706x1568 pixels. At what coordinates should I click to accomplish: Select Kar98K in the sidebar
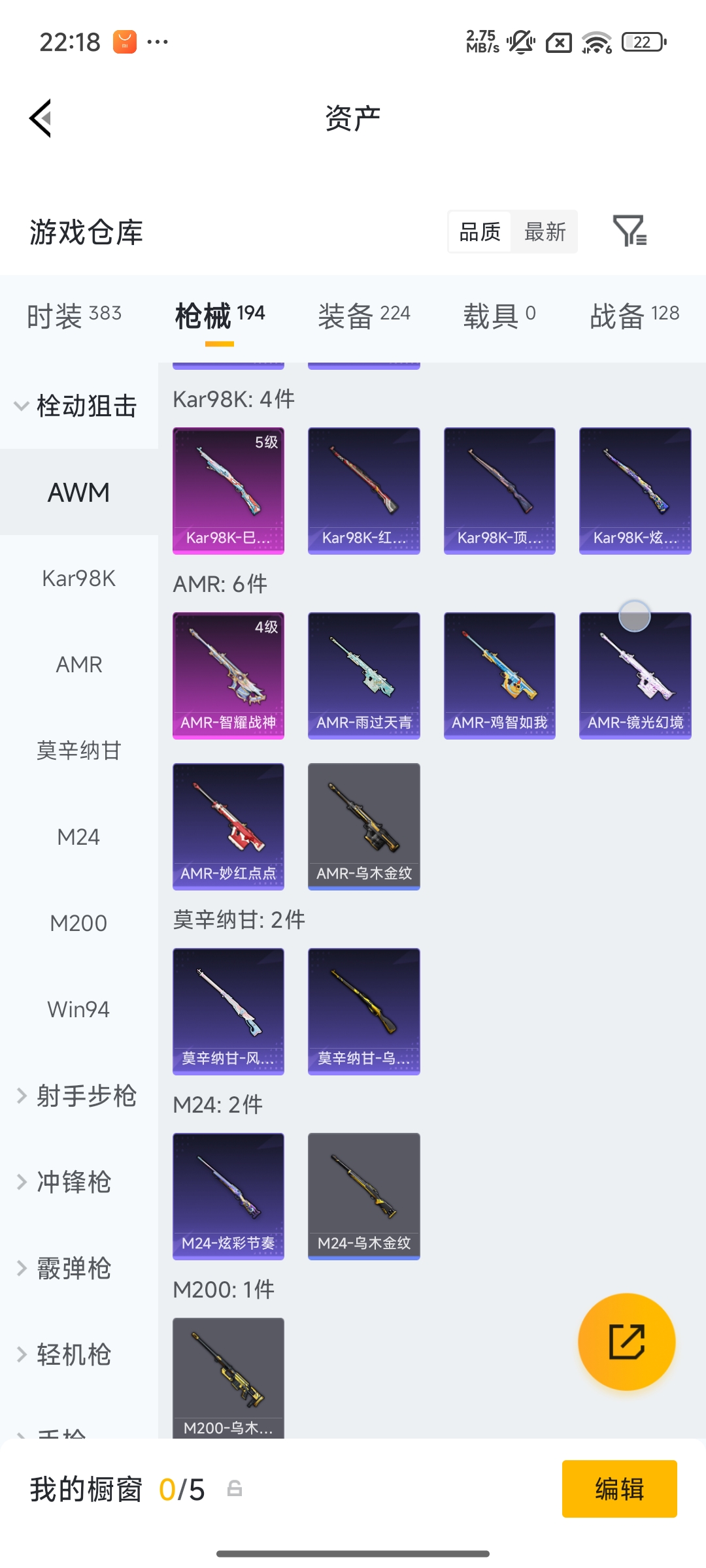(78, 578)
